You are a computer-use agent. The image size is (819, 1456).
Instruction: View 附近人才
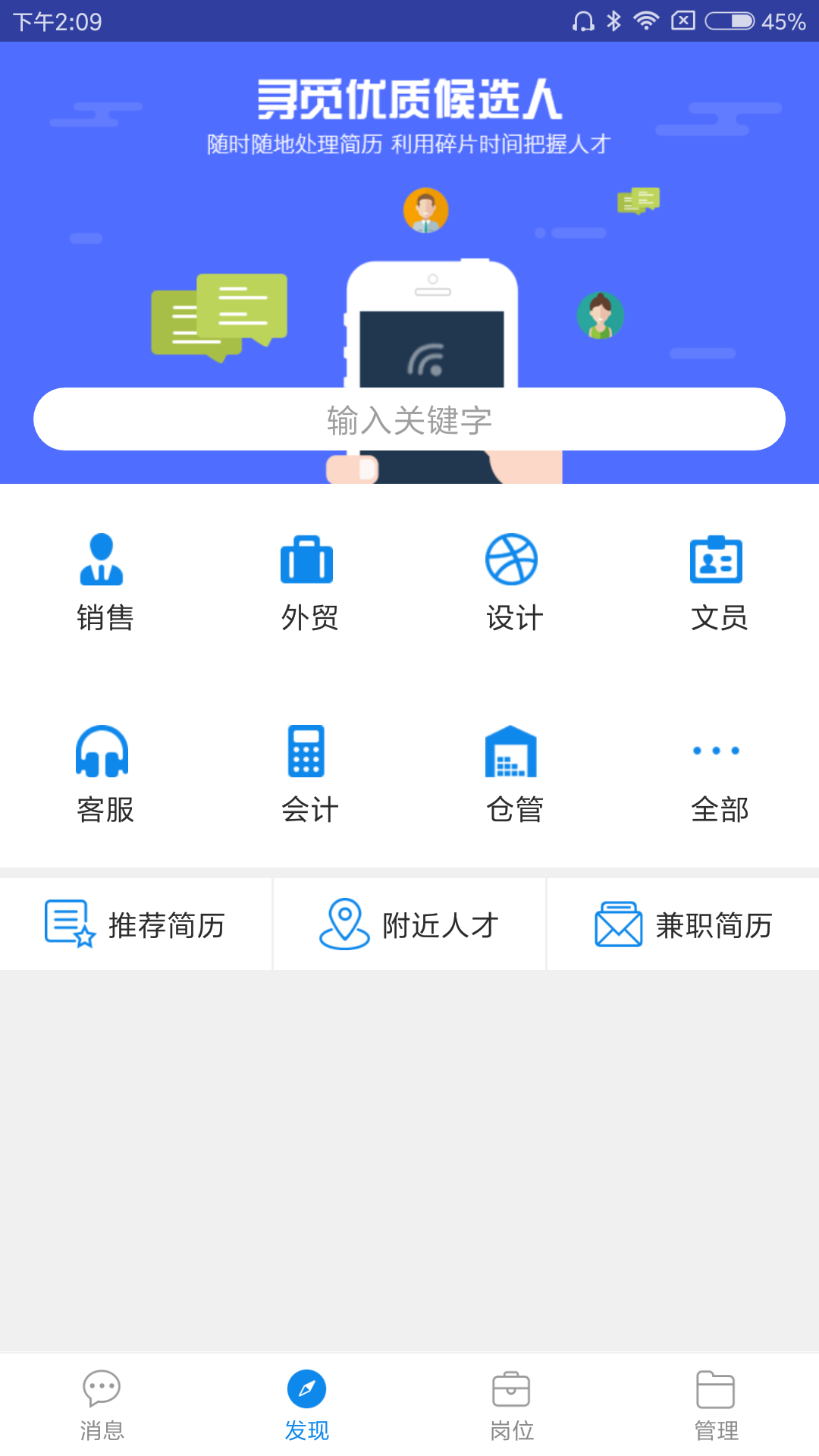pos(409,924)
